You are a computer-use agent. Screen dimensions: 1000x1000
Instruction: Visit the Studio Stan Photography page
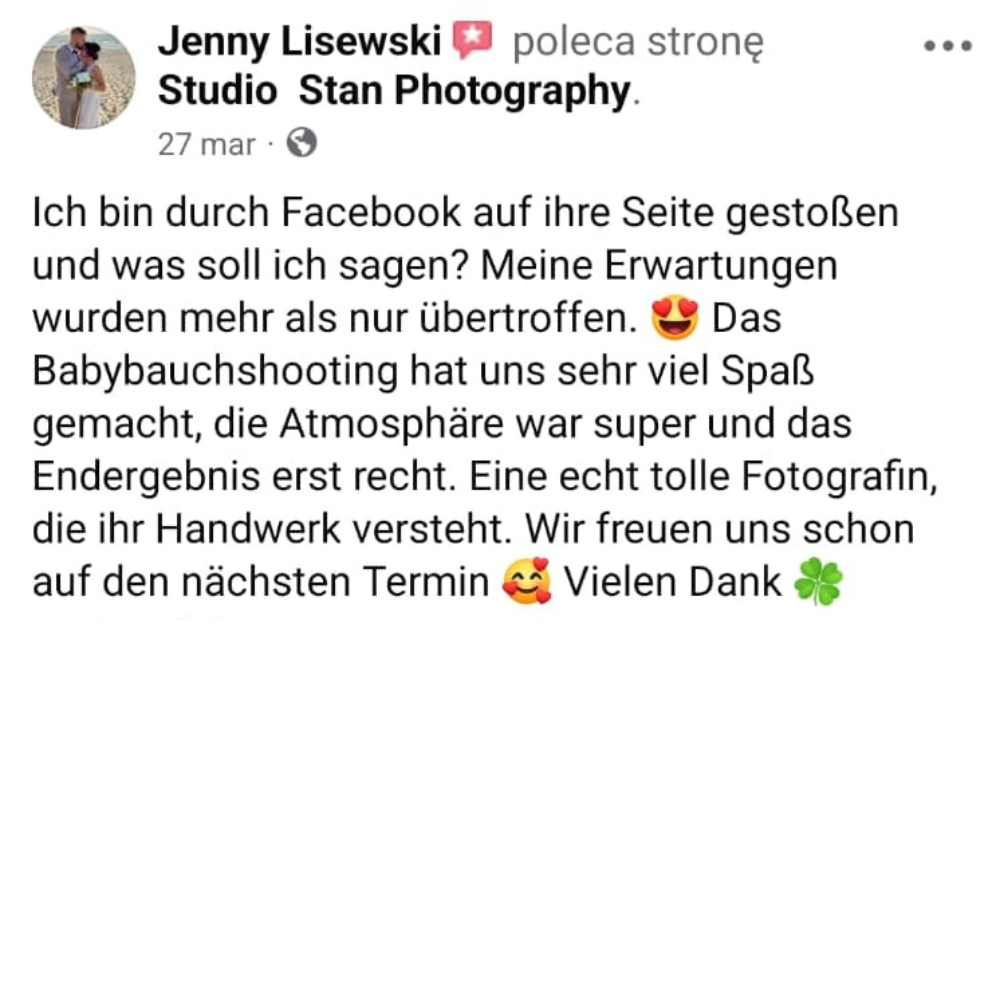[393, 91]
